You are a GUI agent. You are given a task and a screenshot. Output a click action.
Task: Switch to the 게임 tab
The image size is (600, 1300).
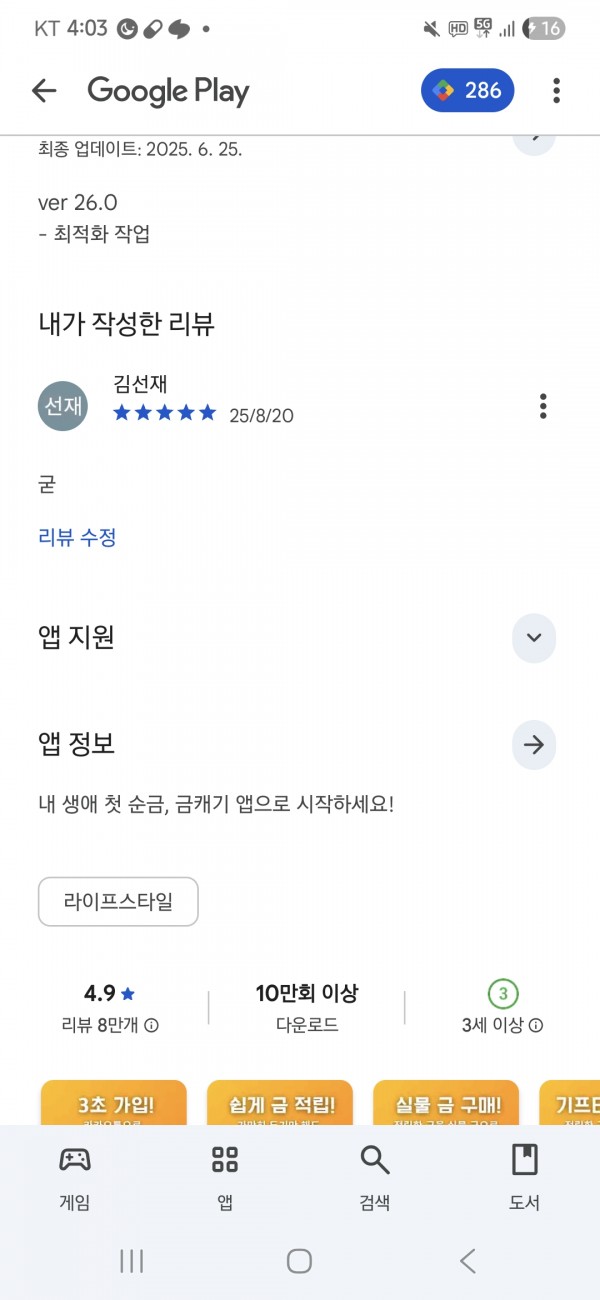click(75, 1177)
